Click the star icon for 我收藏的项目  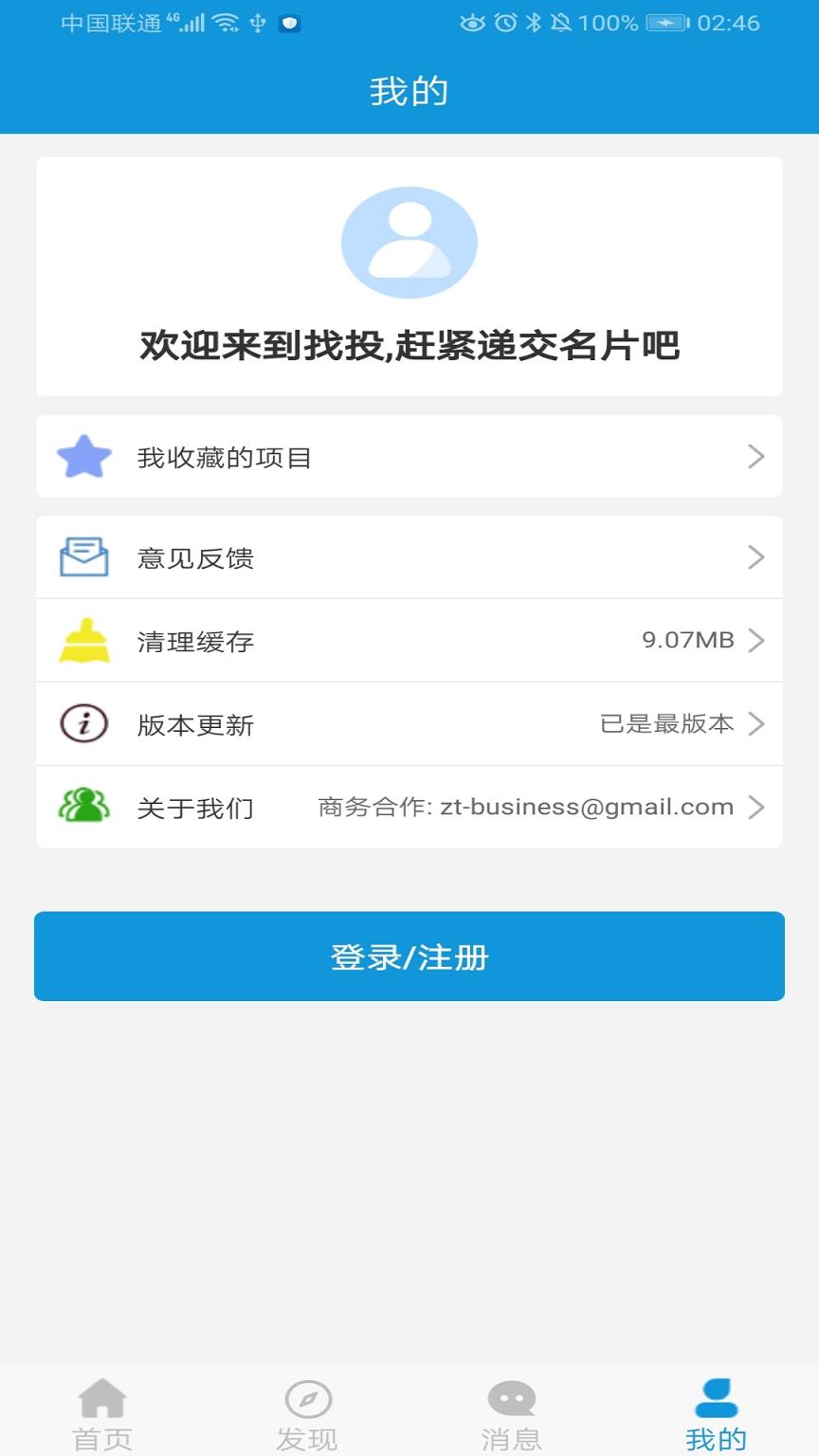tap(83, 457)
